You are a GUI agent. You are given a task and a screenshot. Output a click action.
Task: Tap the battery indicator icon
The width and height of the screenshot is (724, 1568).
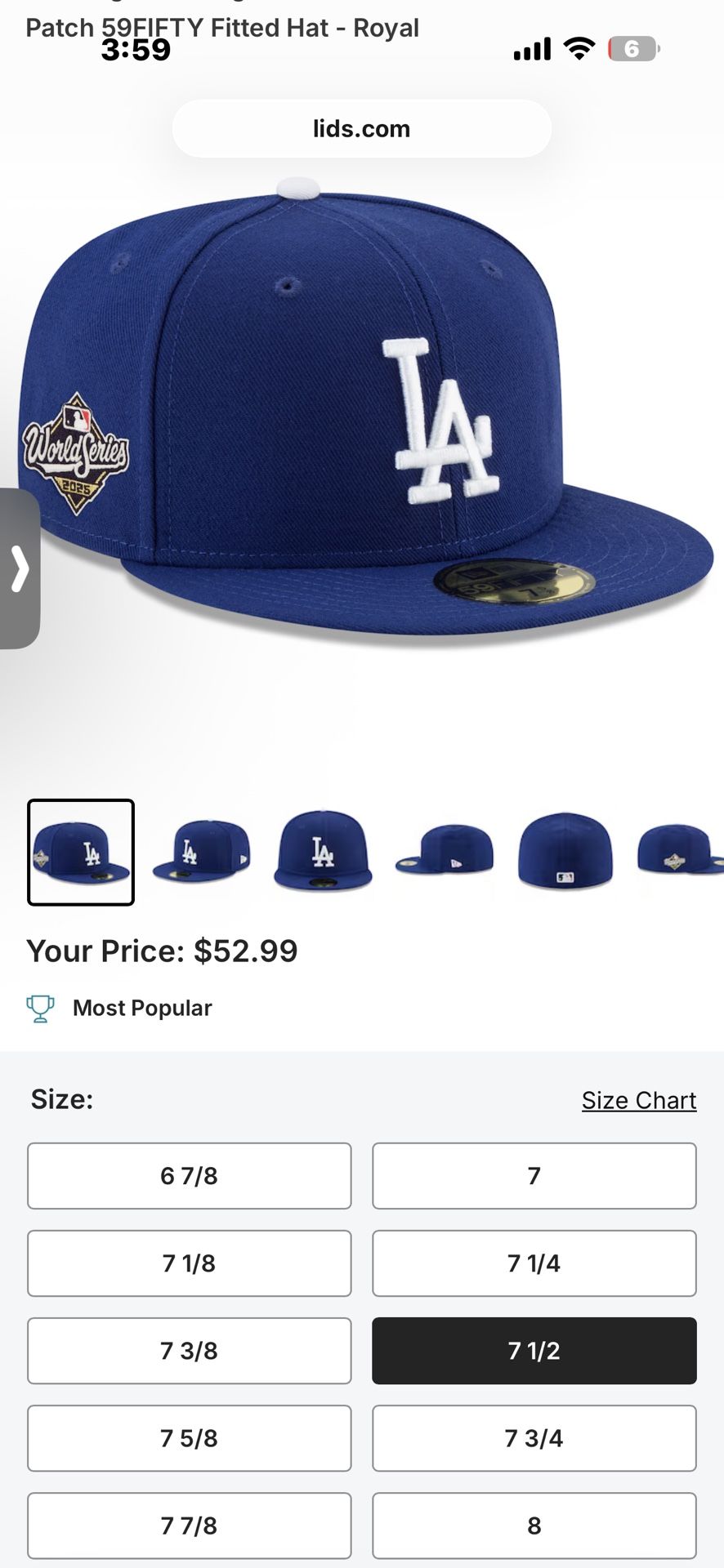pyautogui.click(x=632, y=48)
